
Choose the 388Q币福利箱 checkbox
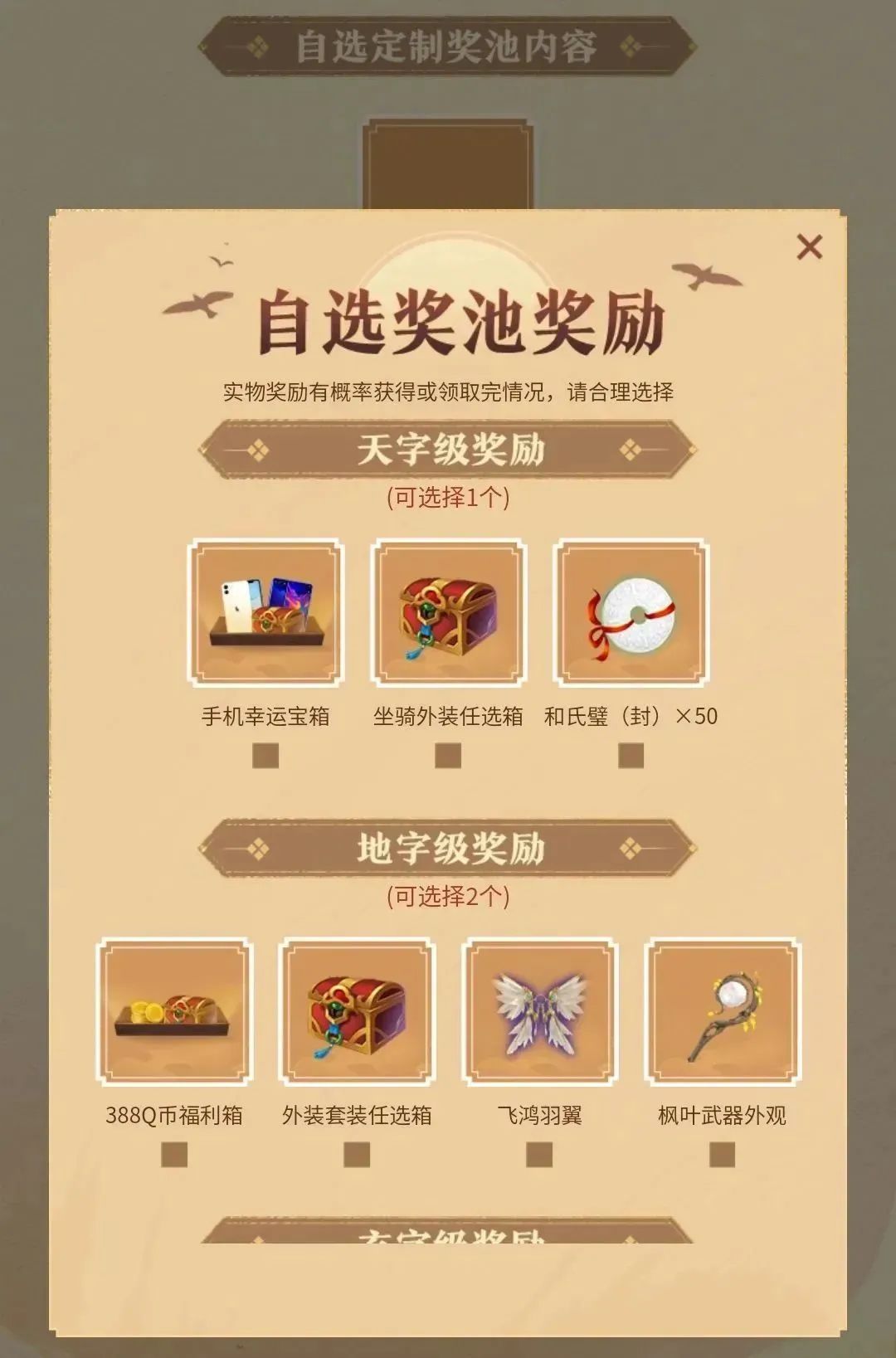(174, 1155)
